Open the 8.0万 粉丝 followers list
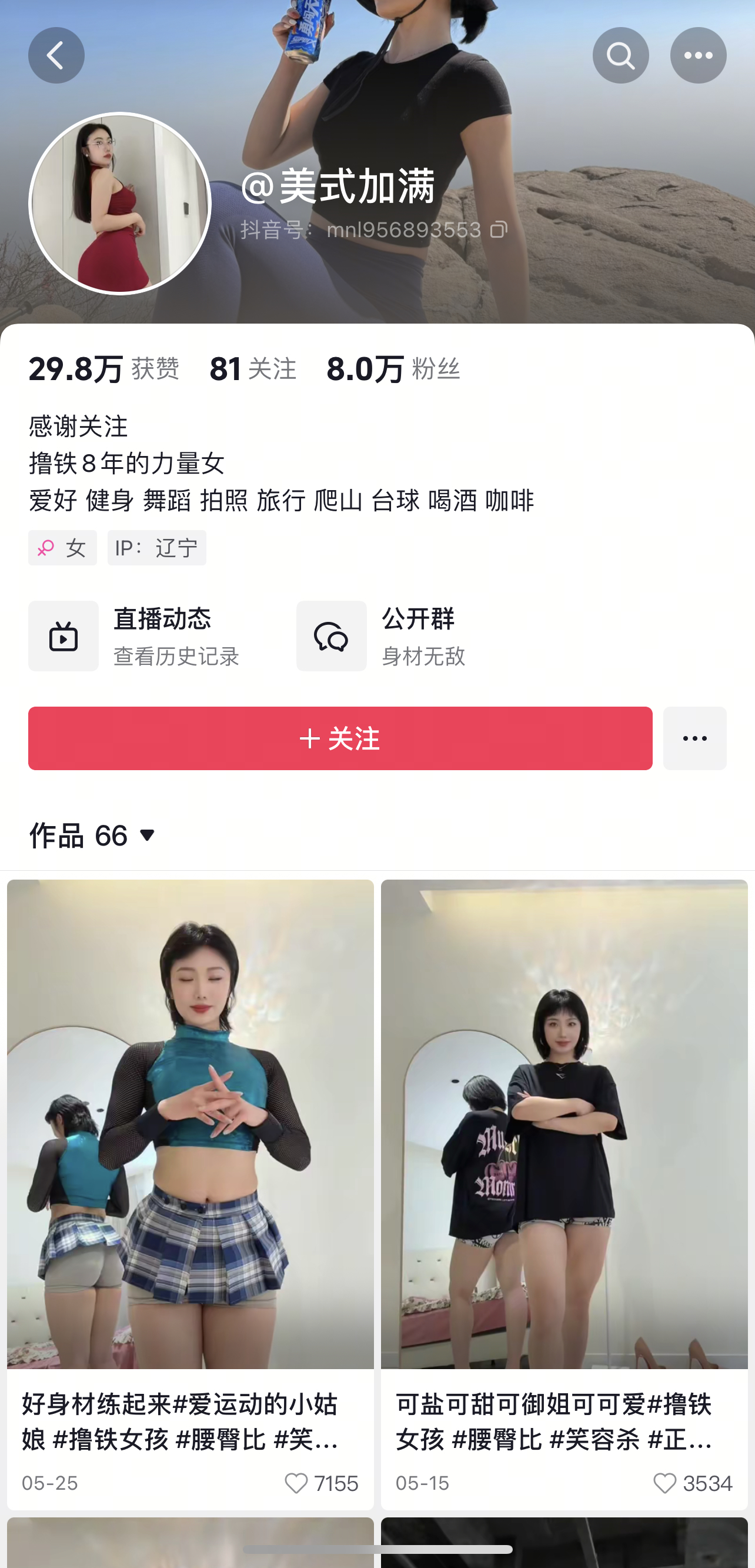755x1568 pixels. click(393, 369)
